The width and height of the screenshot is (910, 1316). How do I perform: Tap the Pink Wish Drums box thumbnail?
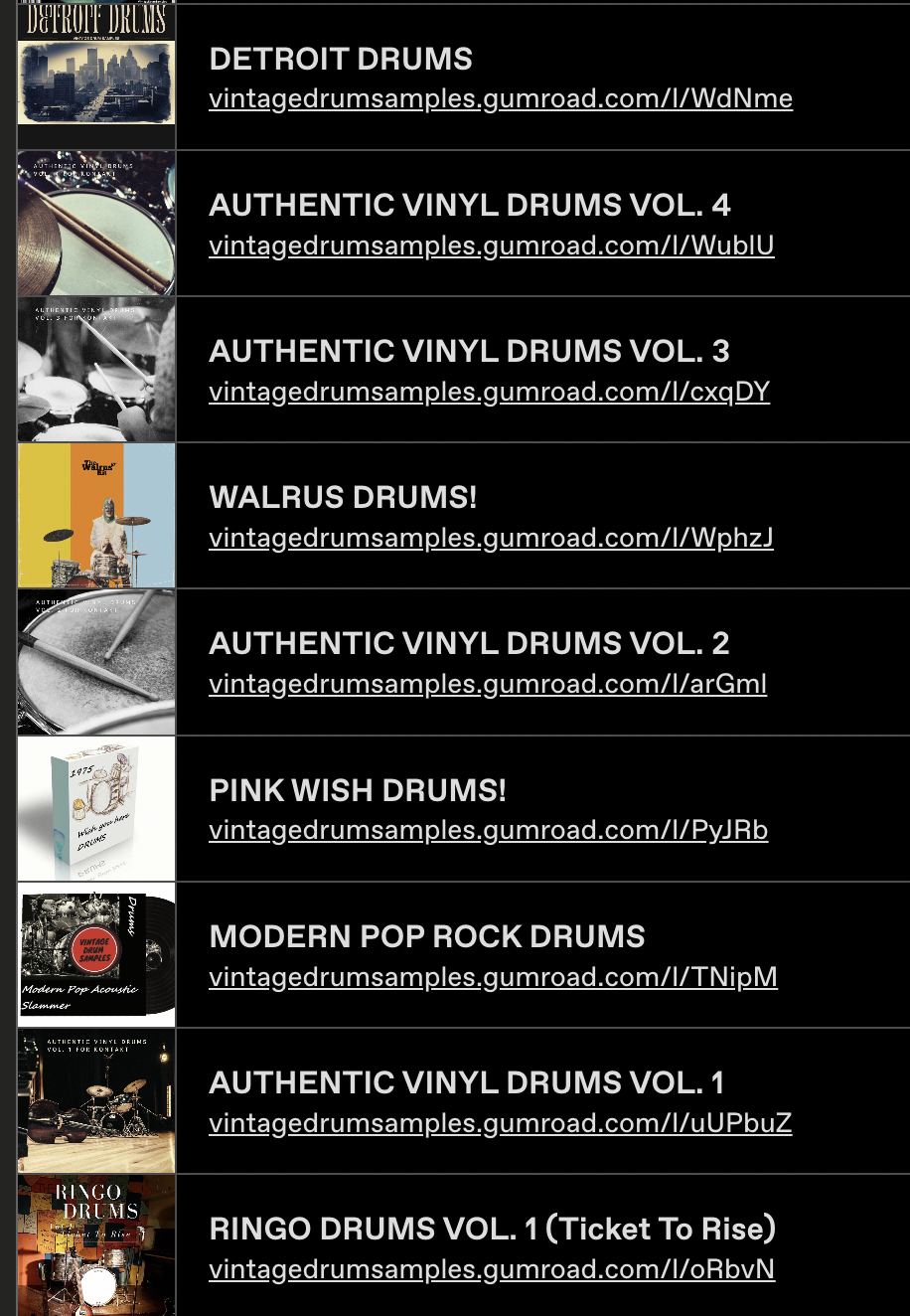click(x=96, y=808)
